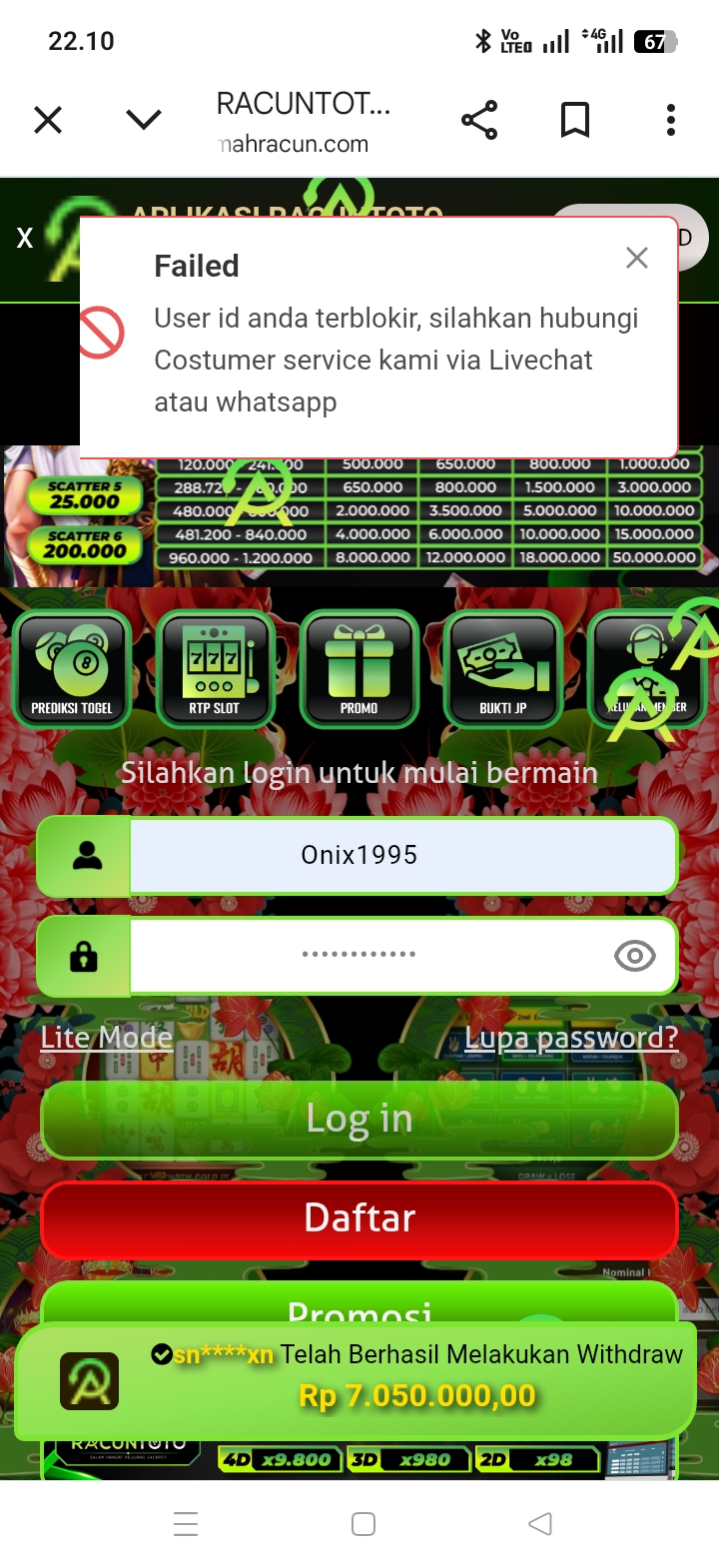Tap the red Daftar button
The height and width of the screenshot is (1568, 719).
(359, 1218)
